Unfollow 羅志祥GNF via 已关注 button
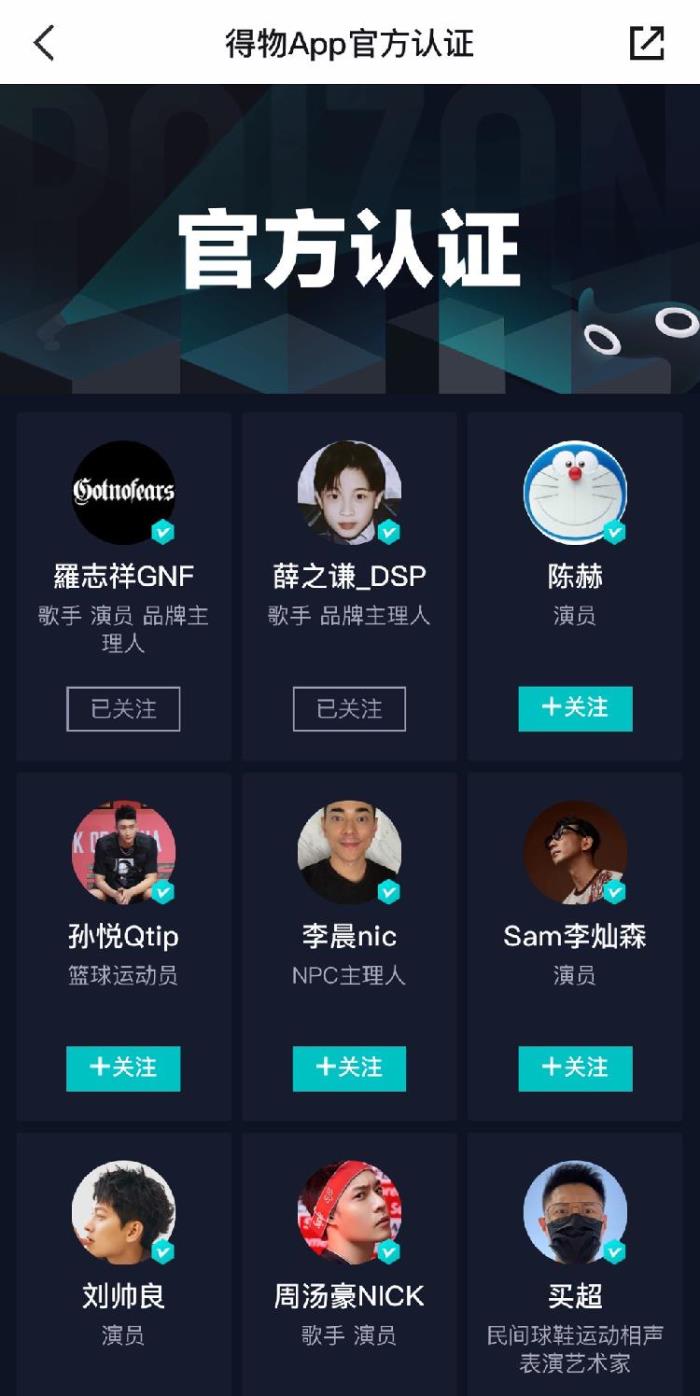The height and width of the screenshot is (1396, 700). [124, 709]
